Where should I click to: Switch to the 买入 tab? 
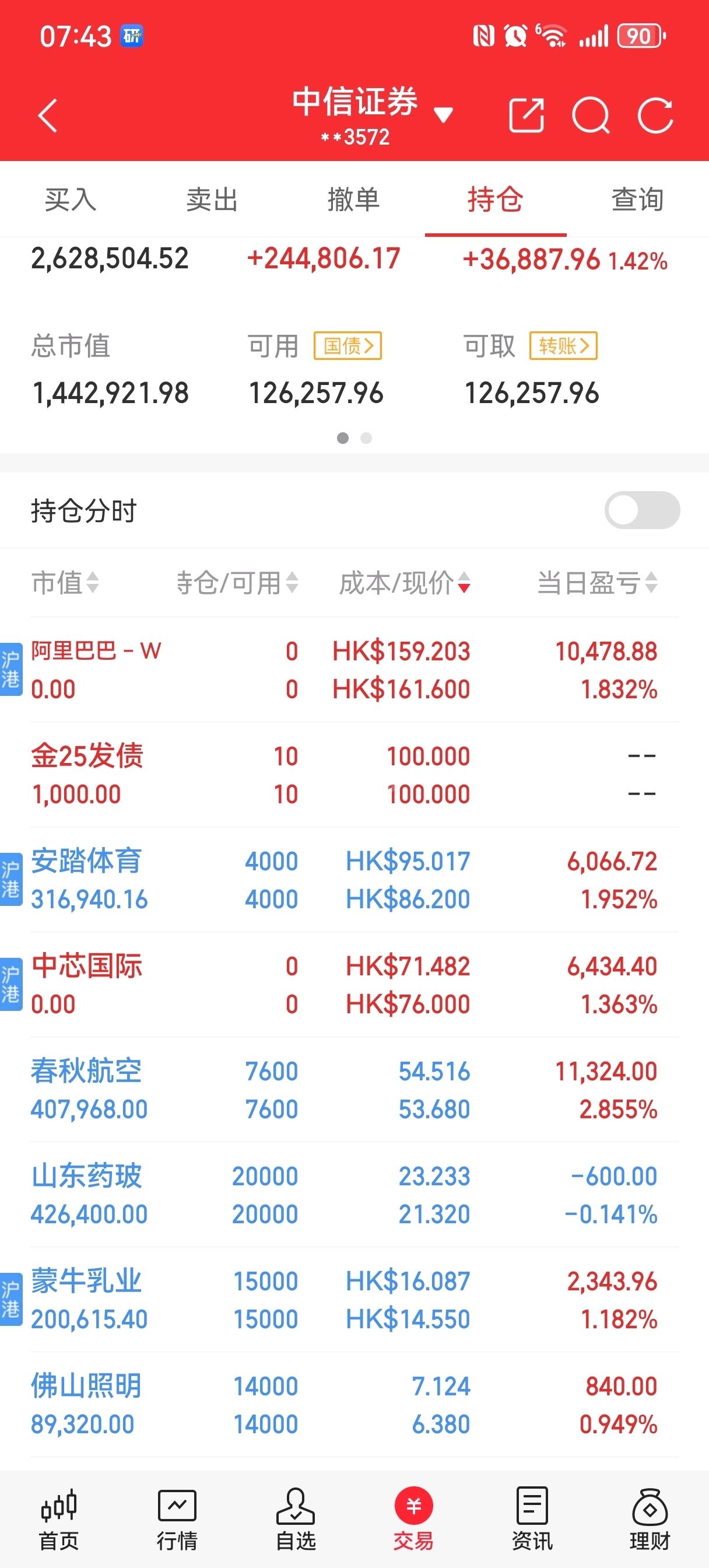point(71,199)
